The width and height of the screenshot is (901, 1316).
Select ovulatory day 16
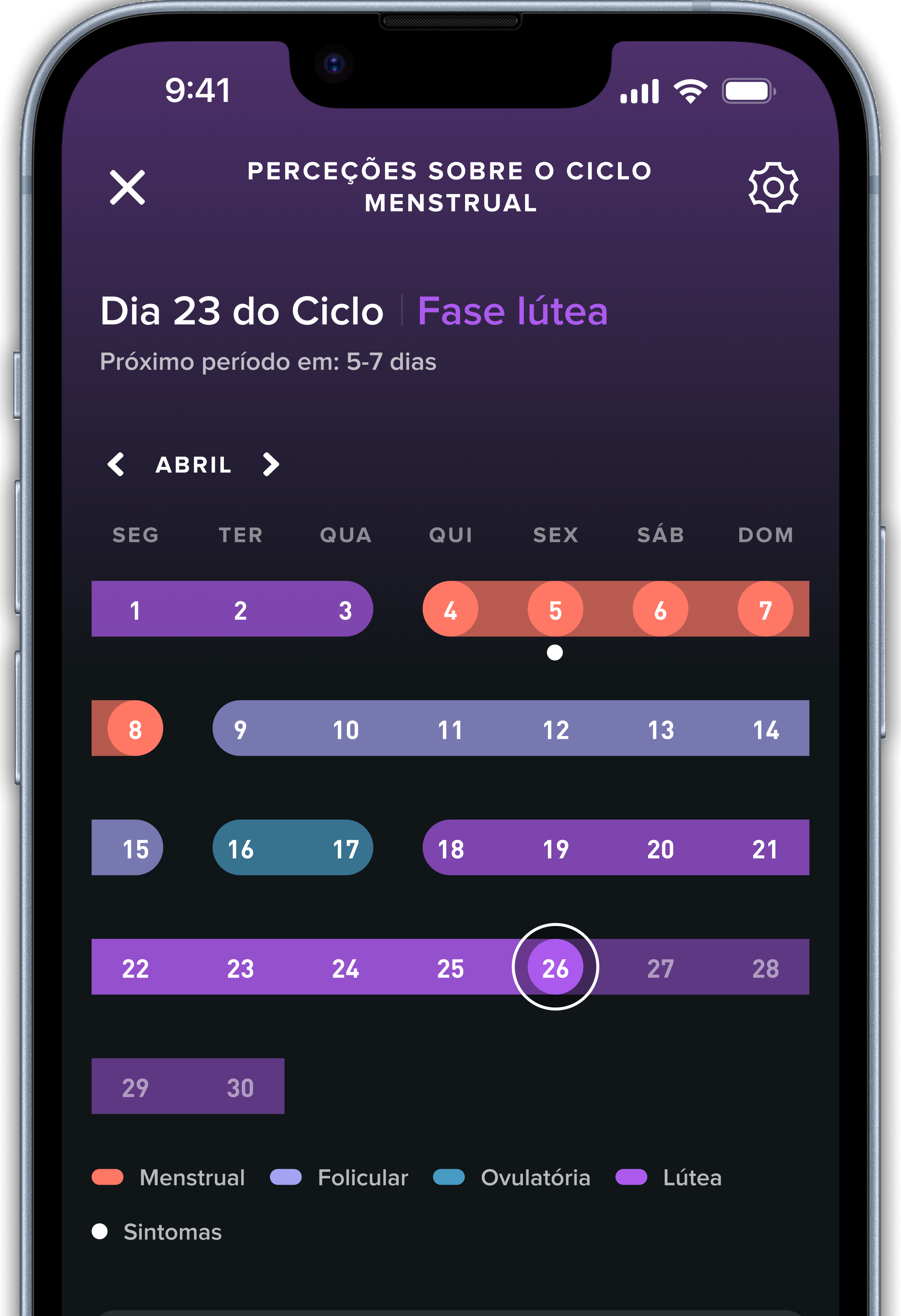(240, 848)
